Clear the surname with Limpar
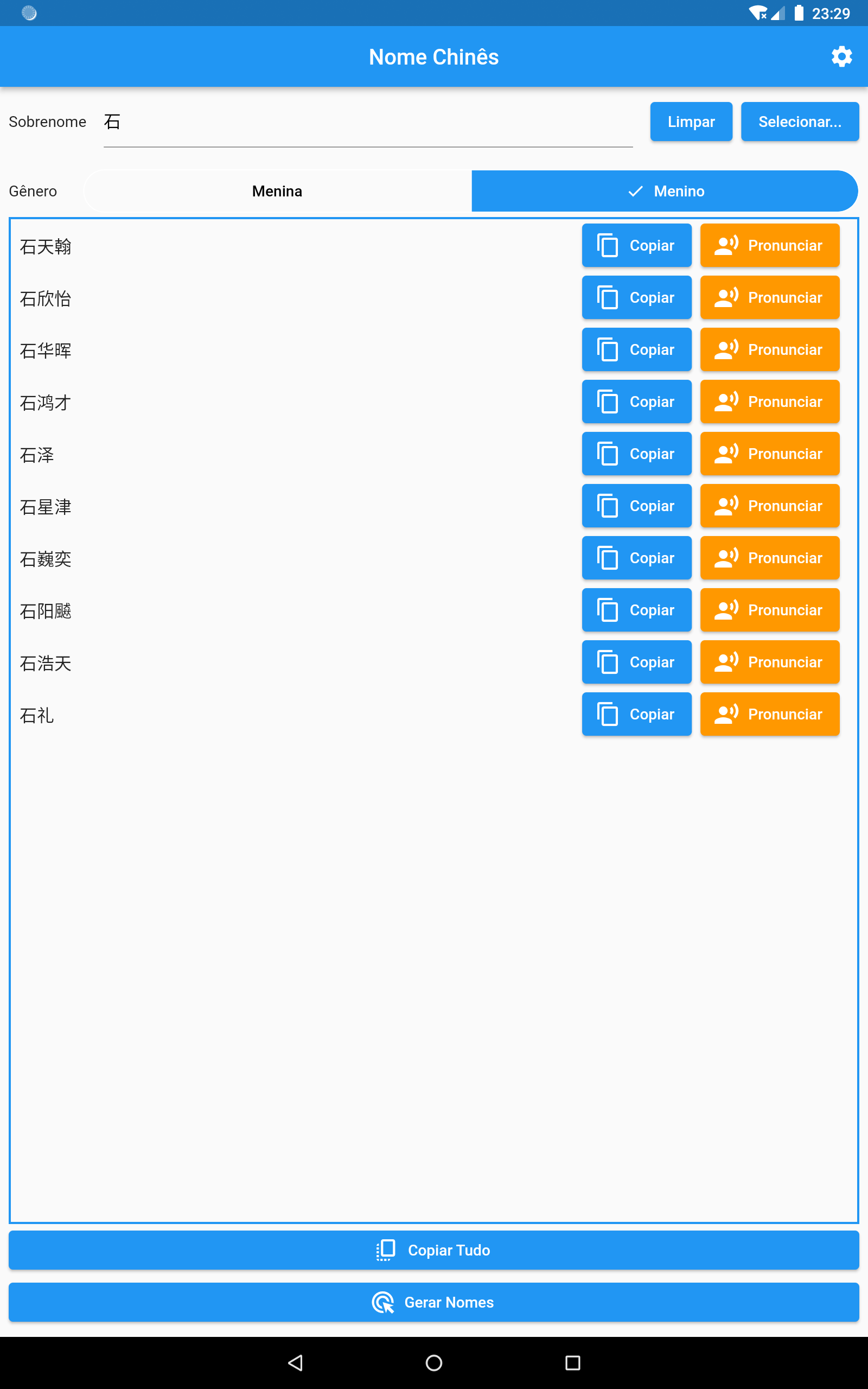This screenshot has height=1389, width=868. click(691, 122)
